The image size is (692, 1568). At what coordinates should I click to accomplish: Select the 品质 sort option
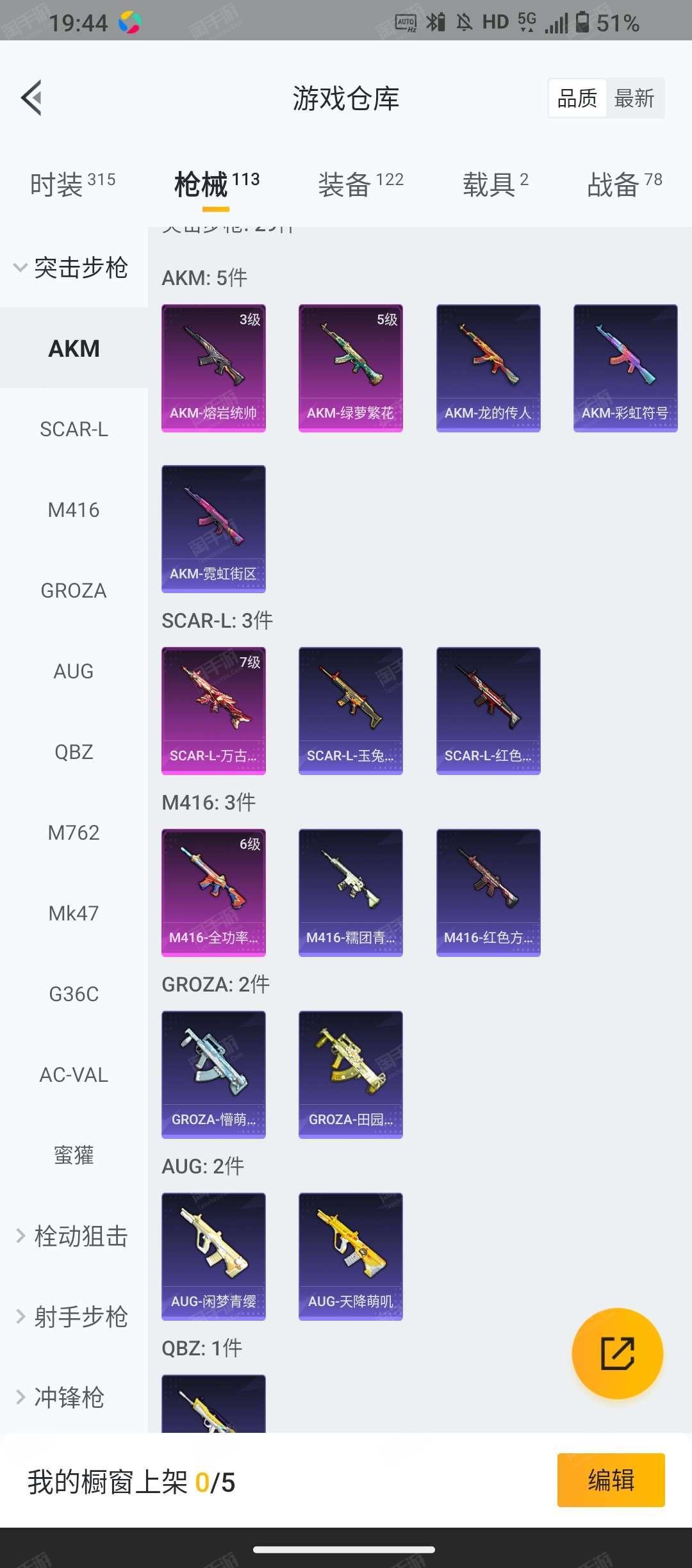coord(577,98)
